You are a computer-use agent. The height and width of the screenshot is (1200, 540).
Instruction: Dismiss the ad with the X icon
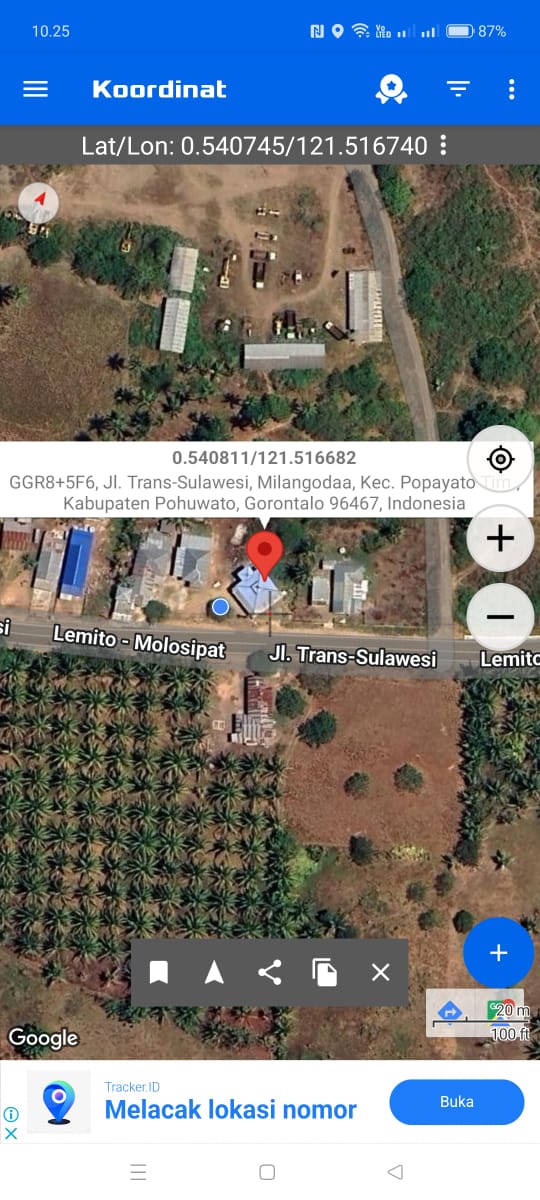click(x=10, y=1134)
